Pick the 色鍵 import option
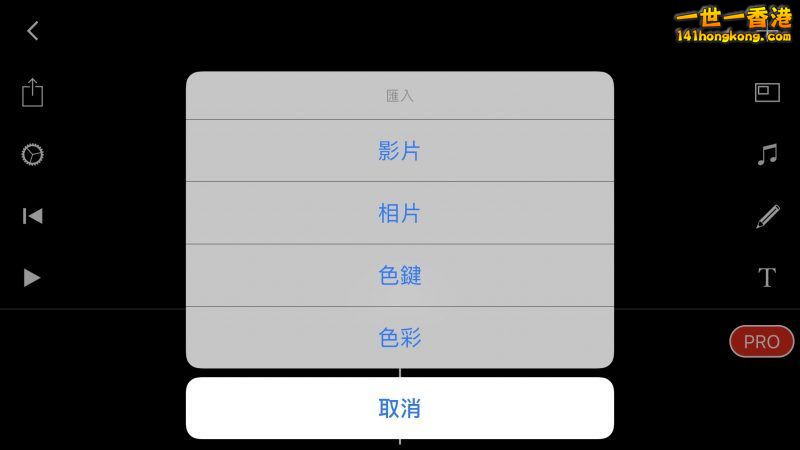The width and height of the screenshot is (800, 450). point(399,275)
